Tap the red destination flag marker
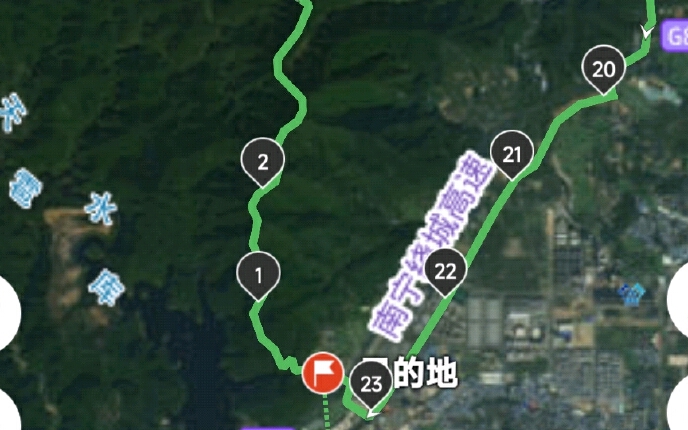Screen dimensions: 688x430 321,373
